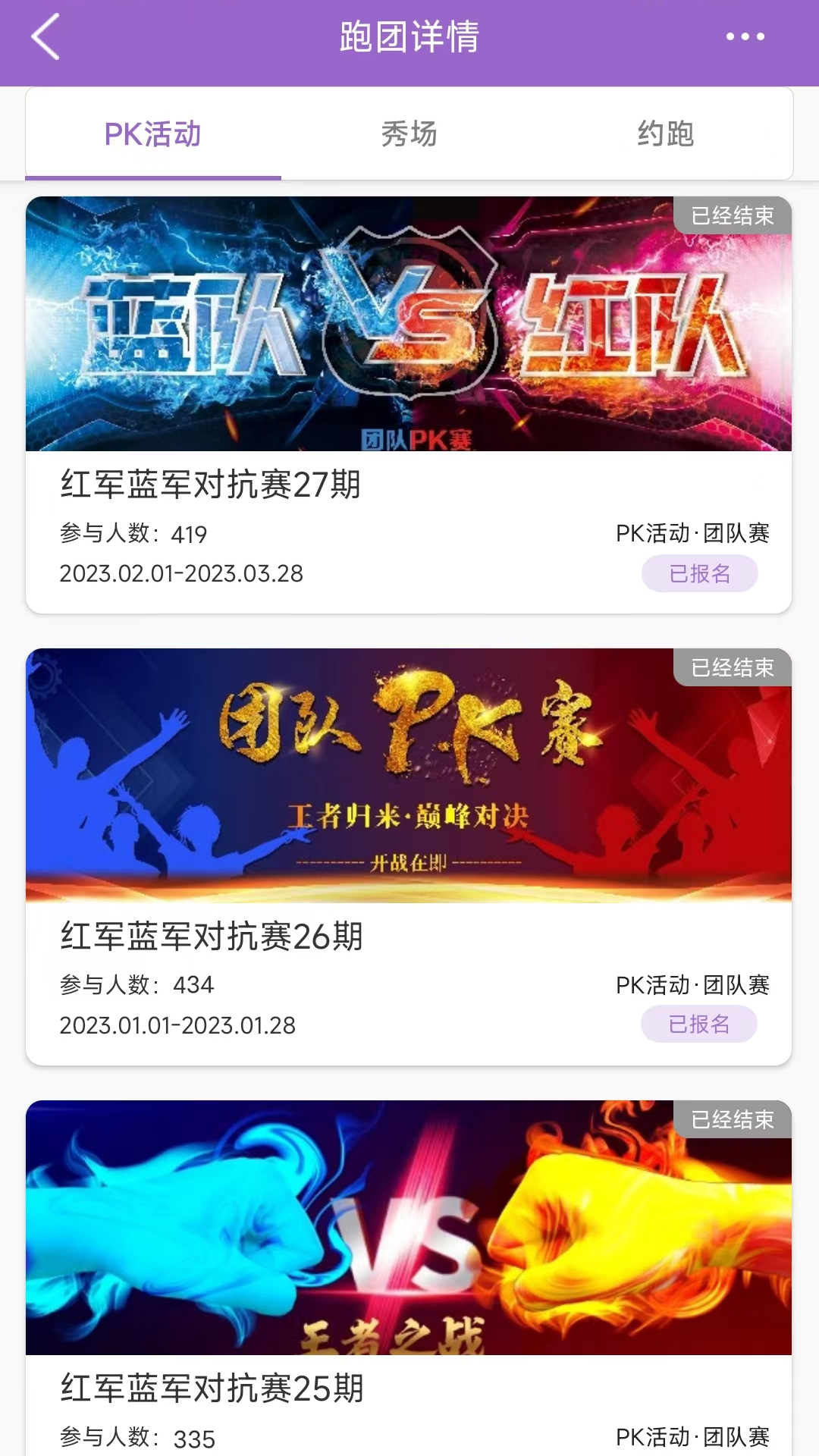Tap the participant count 434 text

click(x=196, y=987)
